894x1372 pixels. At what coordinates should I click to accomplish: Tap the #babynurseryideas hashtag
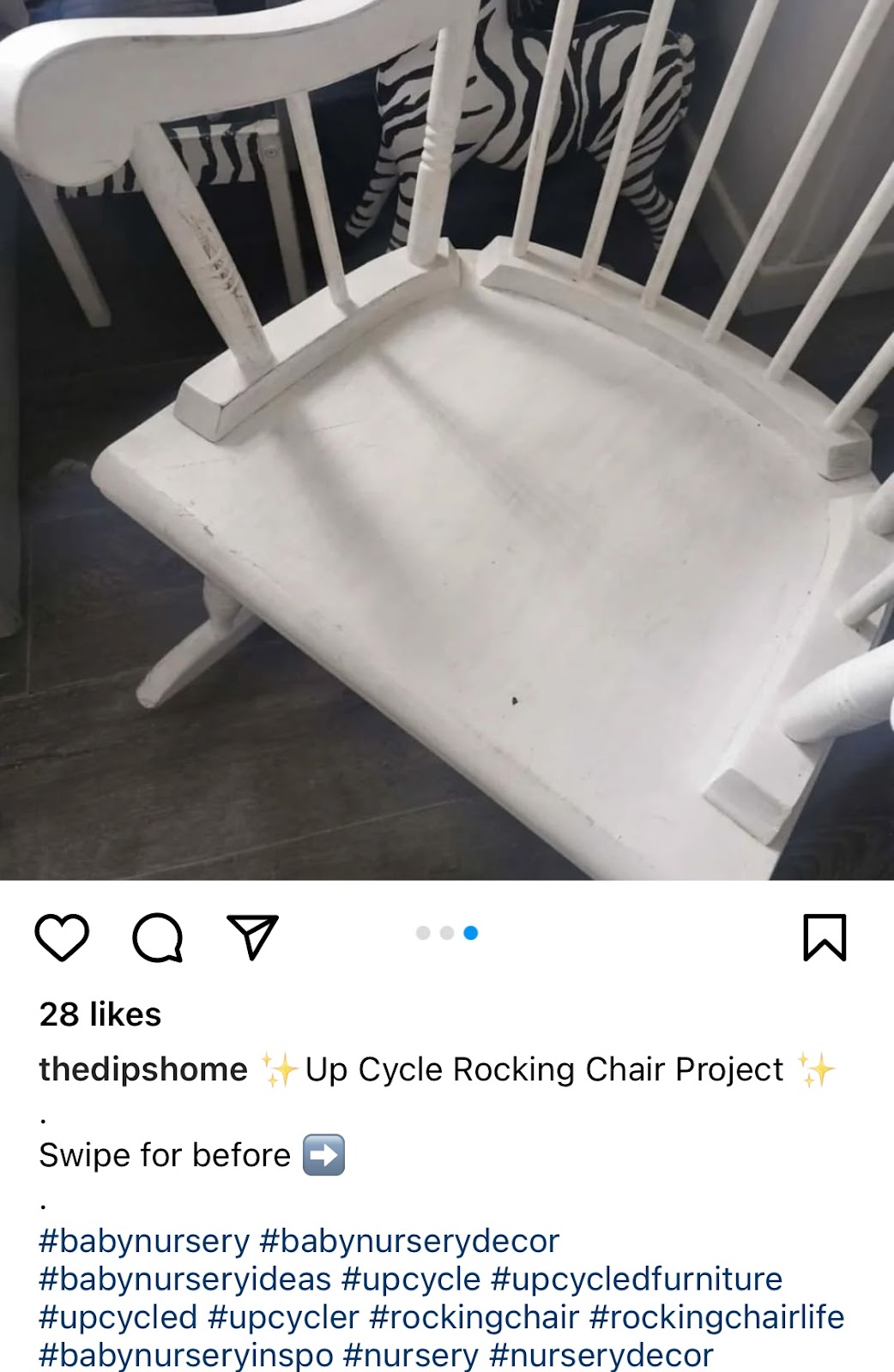(x=185, y=1279)
